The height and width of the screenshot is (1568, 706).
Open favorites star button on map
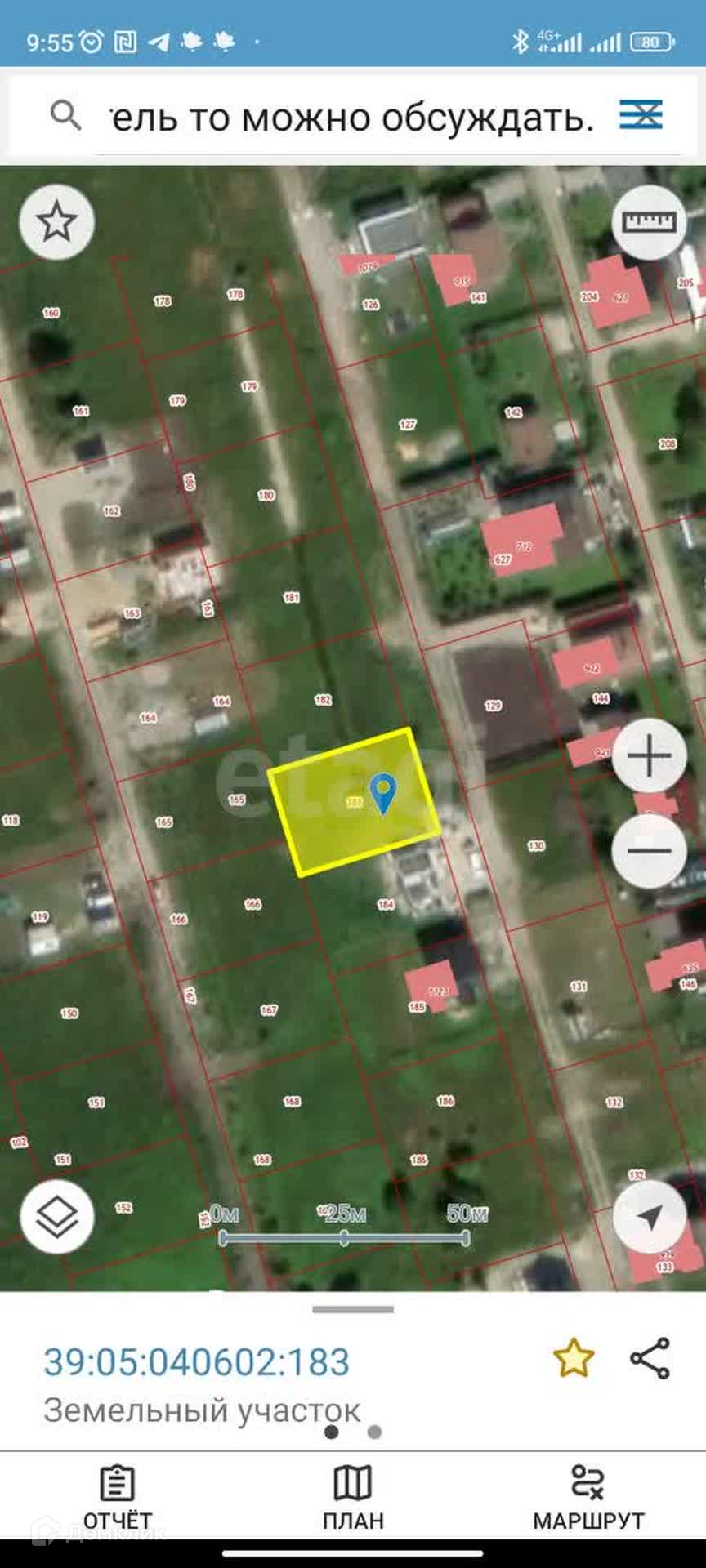[x=56, y=221]
